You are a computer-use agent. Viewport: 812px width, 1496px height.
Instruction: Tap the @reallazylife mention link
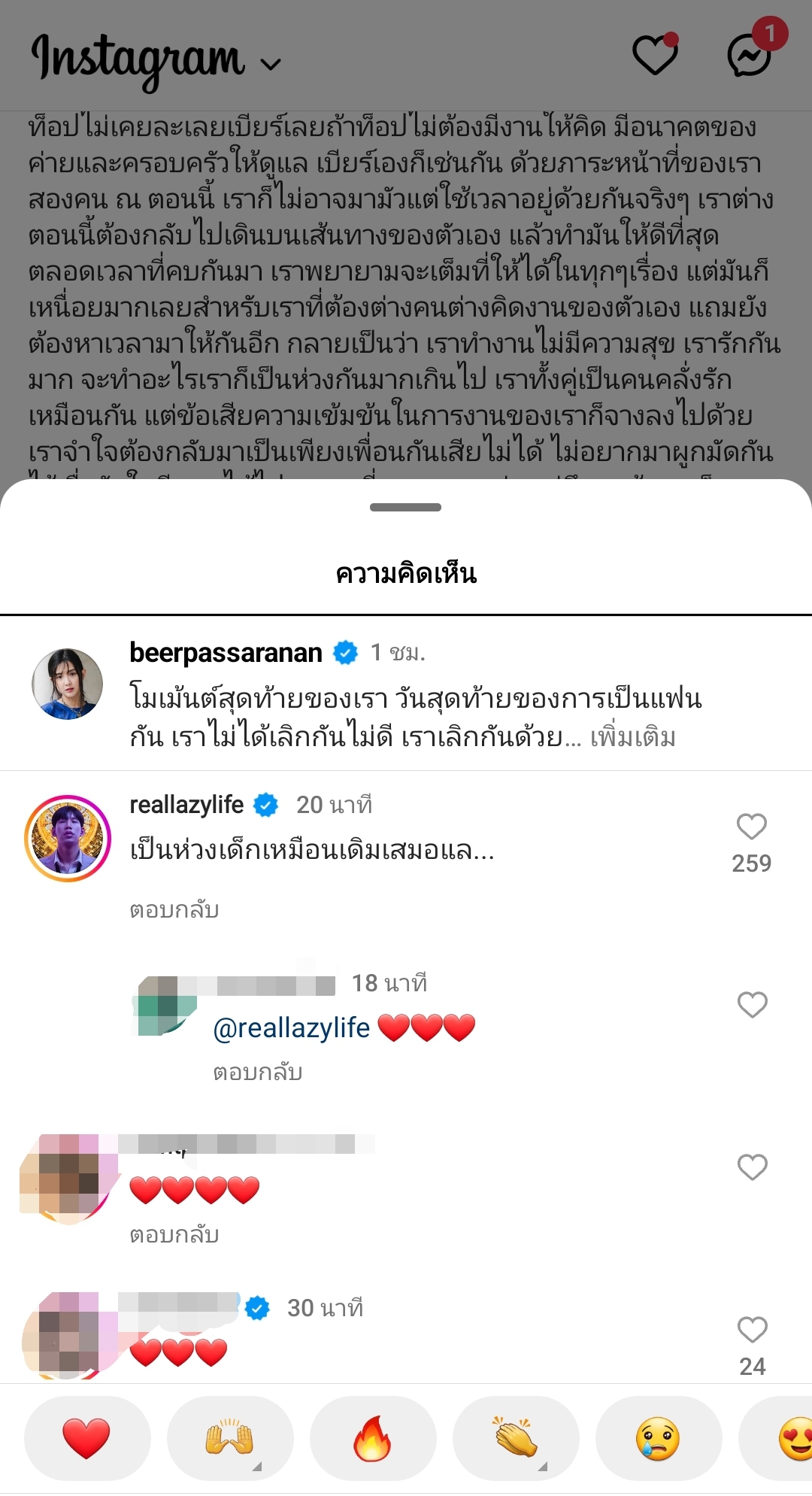(291, 1027)
